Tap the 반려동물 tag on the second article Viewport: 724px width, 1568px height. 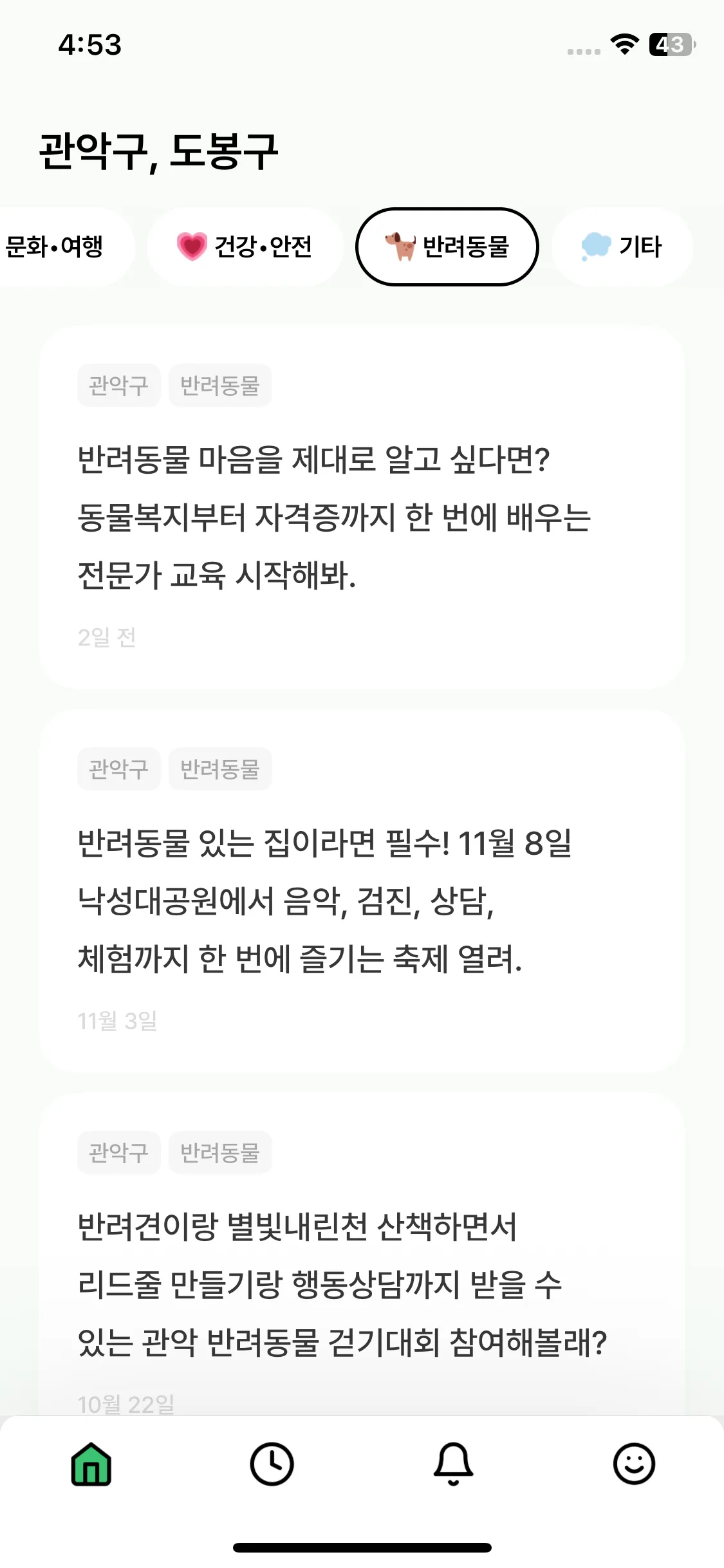point(220,769)
